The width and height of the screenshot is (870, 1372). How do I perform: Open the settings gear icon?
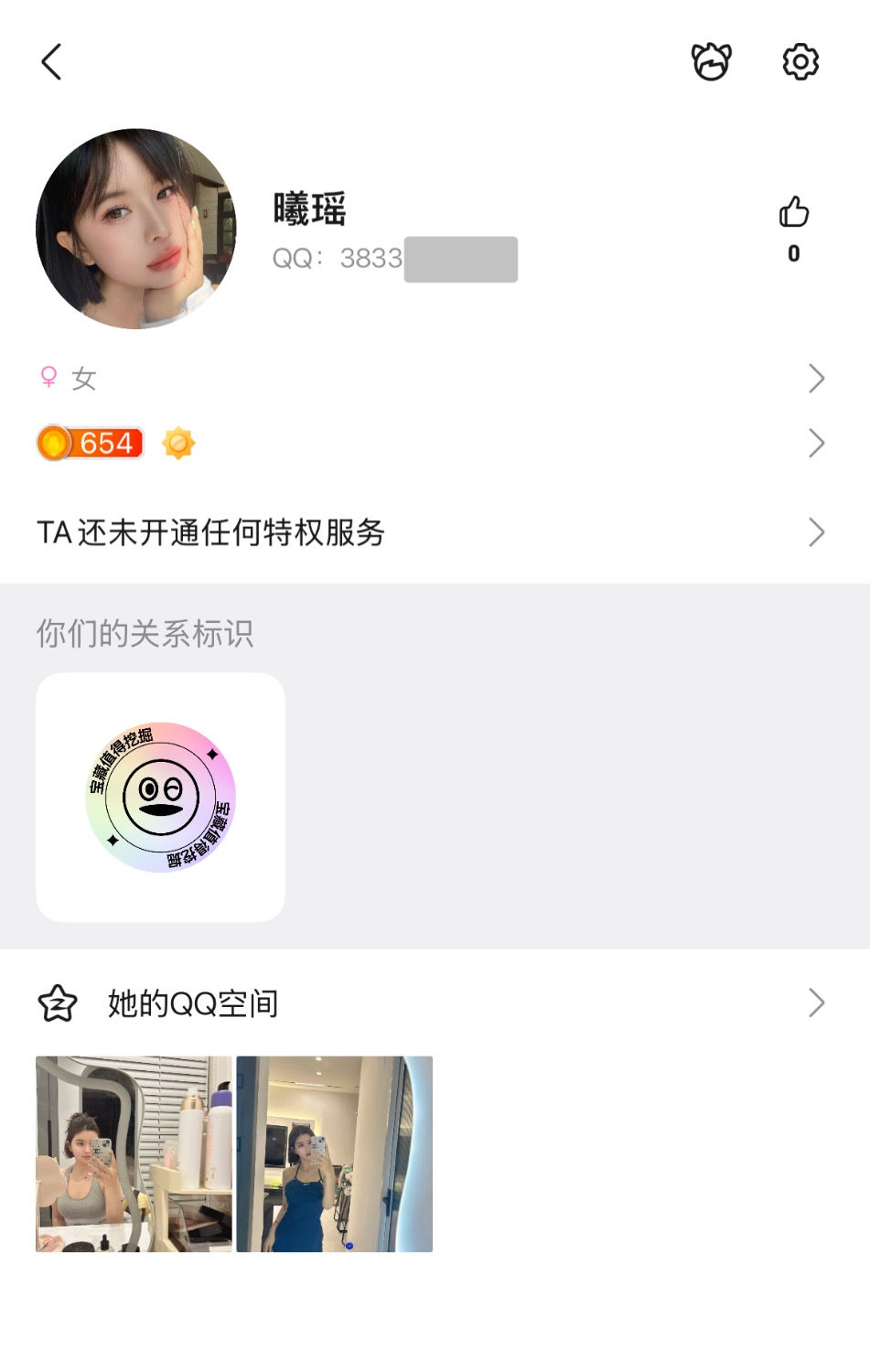tap(800, 62)
